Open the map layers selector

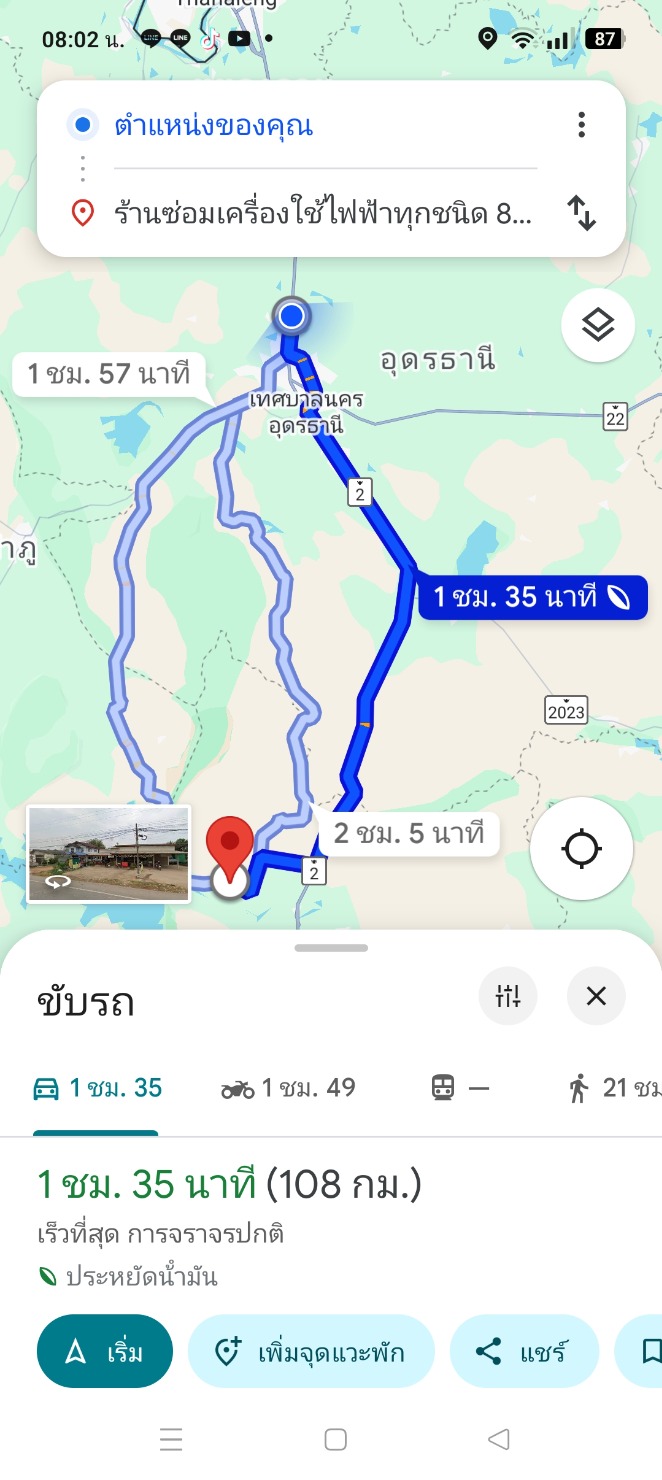click(597, 325)
